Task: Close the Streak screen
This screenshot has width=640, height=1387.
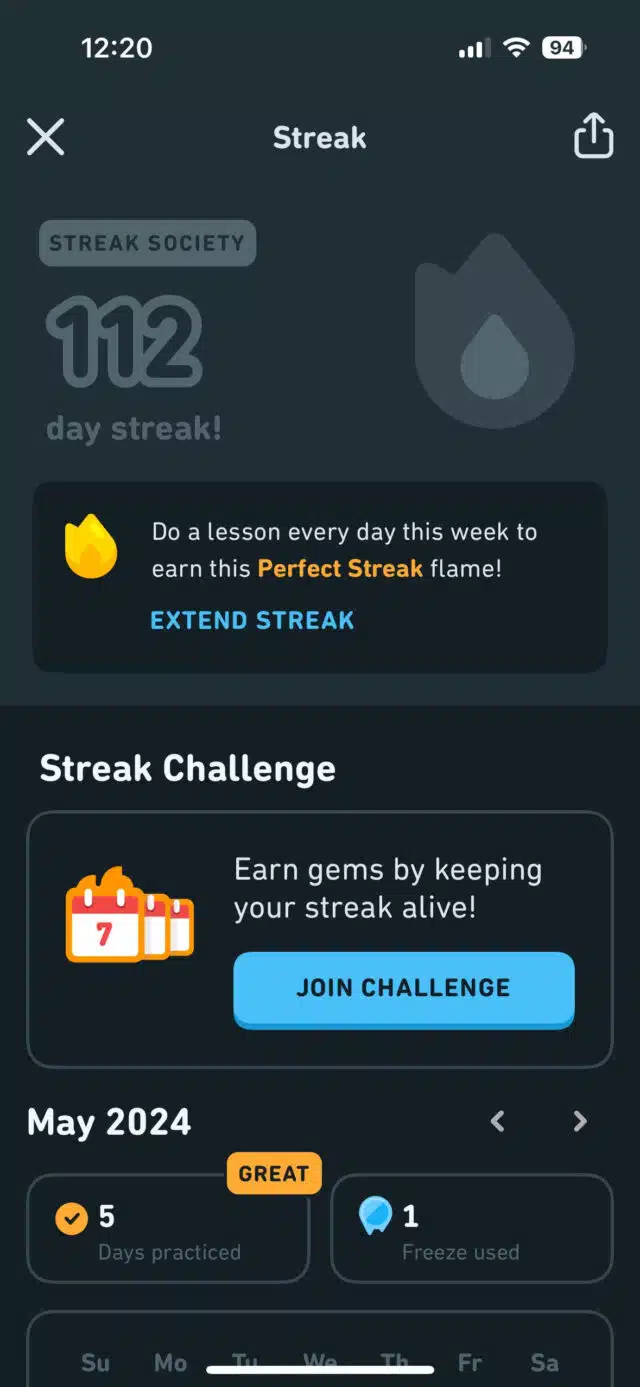Action: 45,137
